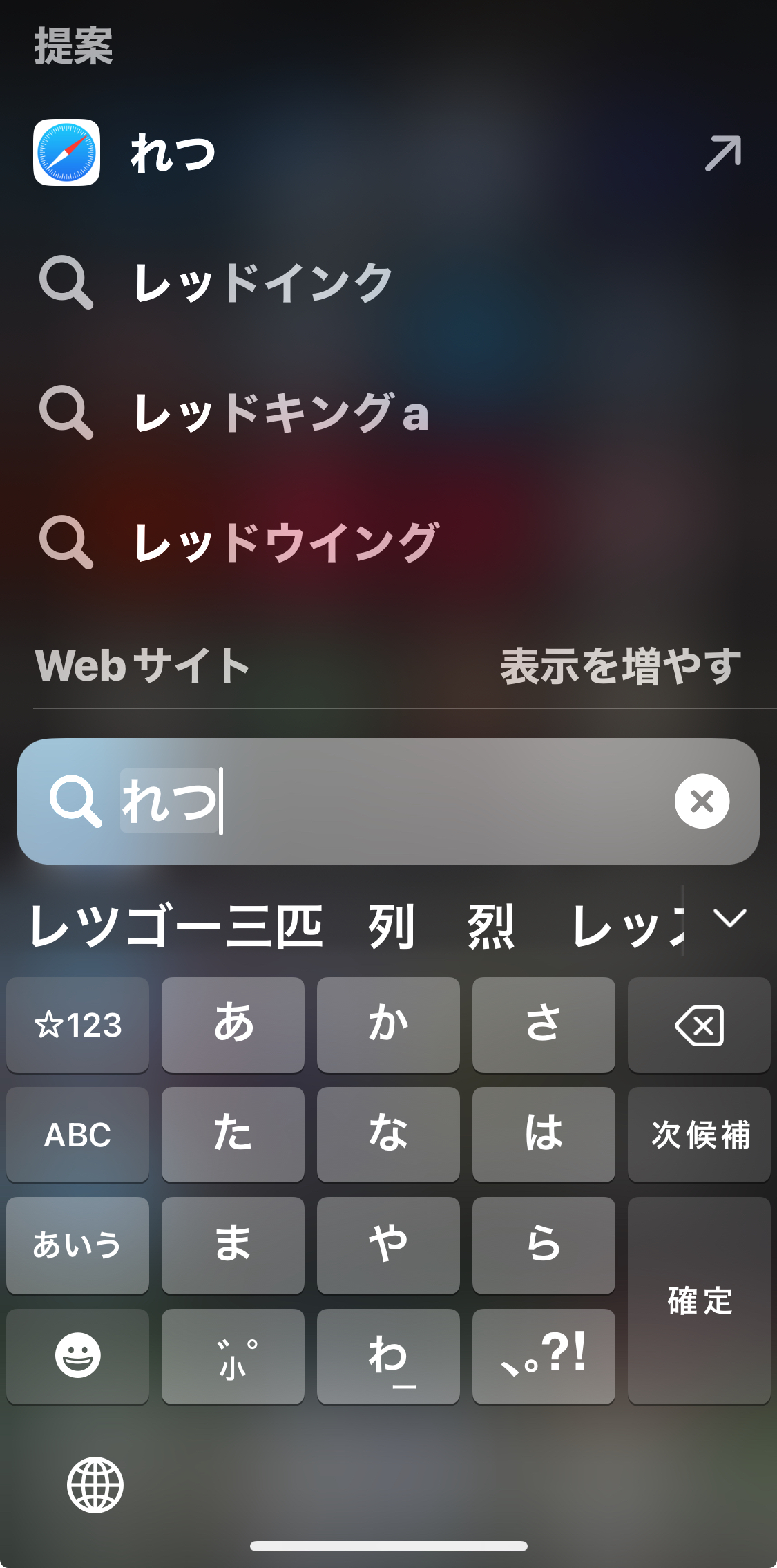Type the か key
The height and width of the screenshot is (1568, 777).
click(388, 1025)
